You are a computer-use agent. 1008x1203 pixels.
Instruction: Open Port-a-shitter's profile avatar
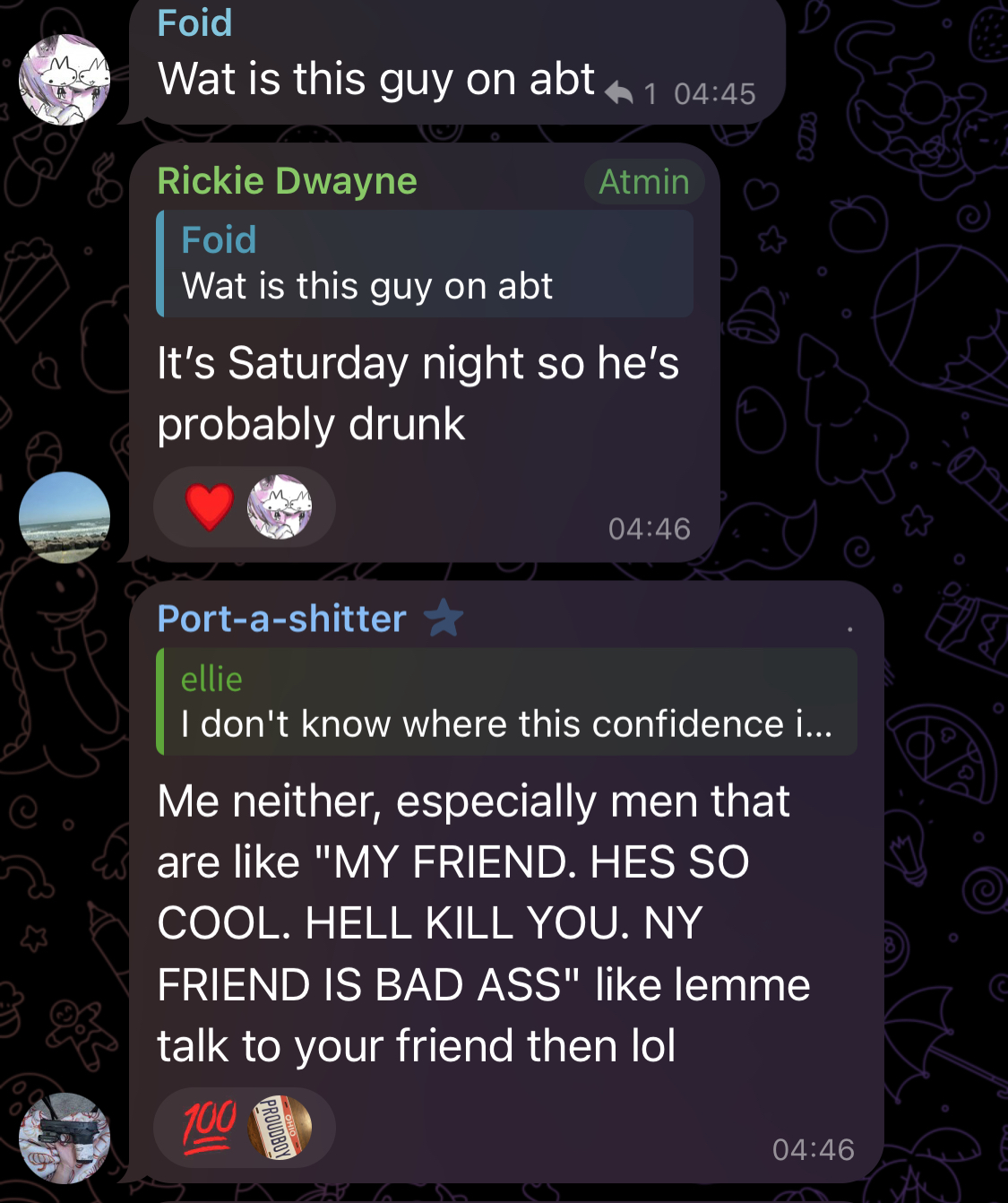pos(65,1138)
